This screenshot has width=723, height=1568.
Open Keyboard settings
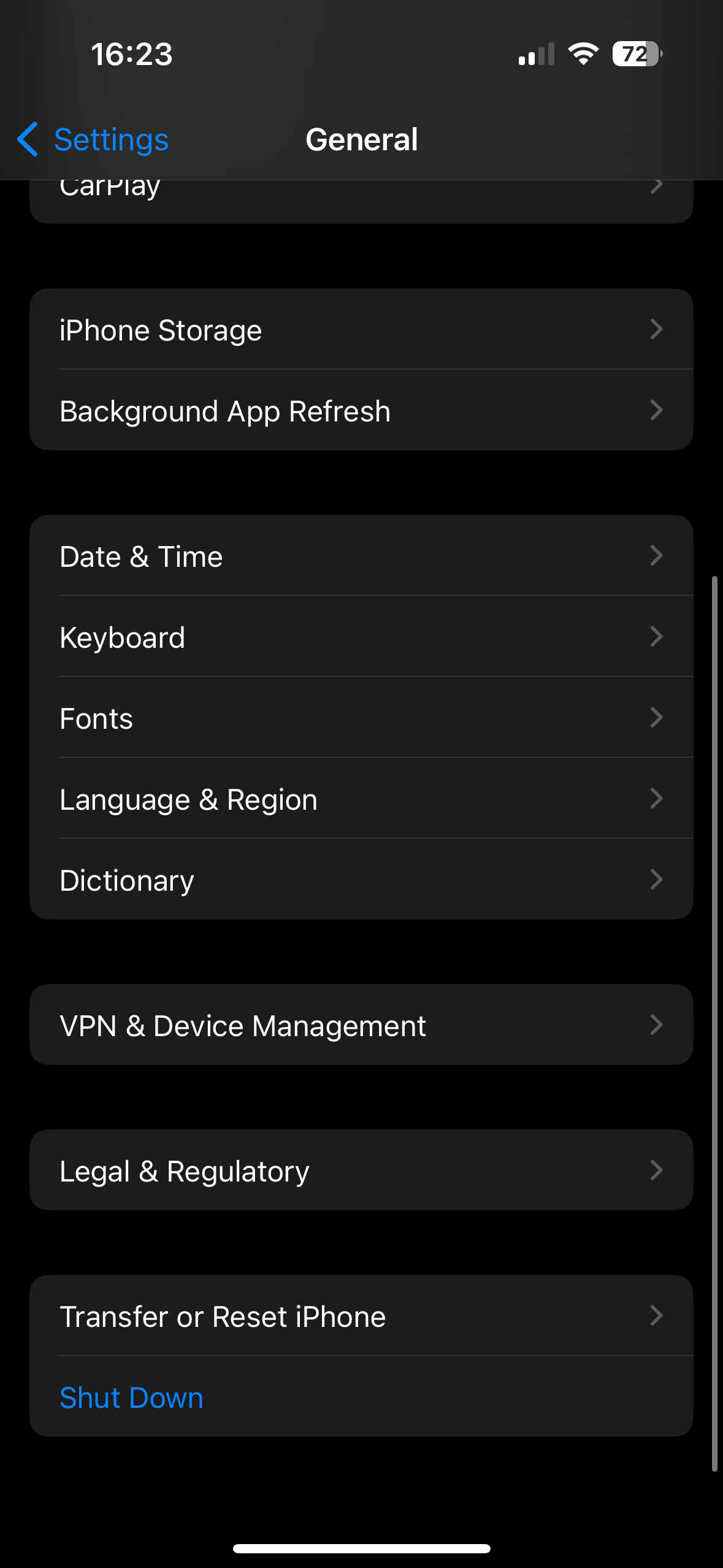(x=361, y=637)
